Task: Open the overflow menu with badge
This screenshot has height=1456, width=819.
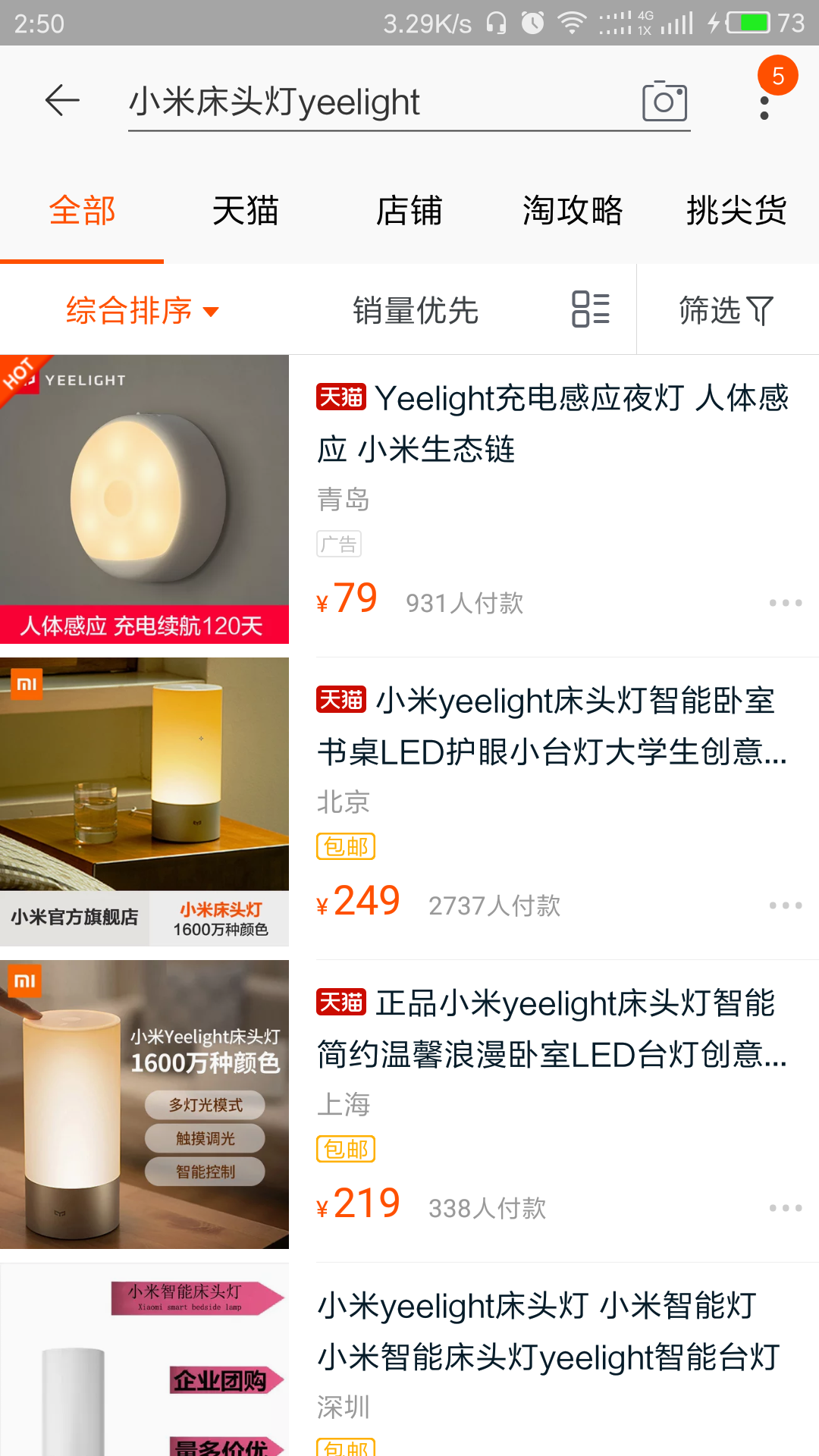Action: tap(765, 104)
